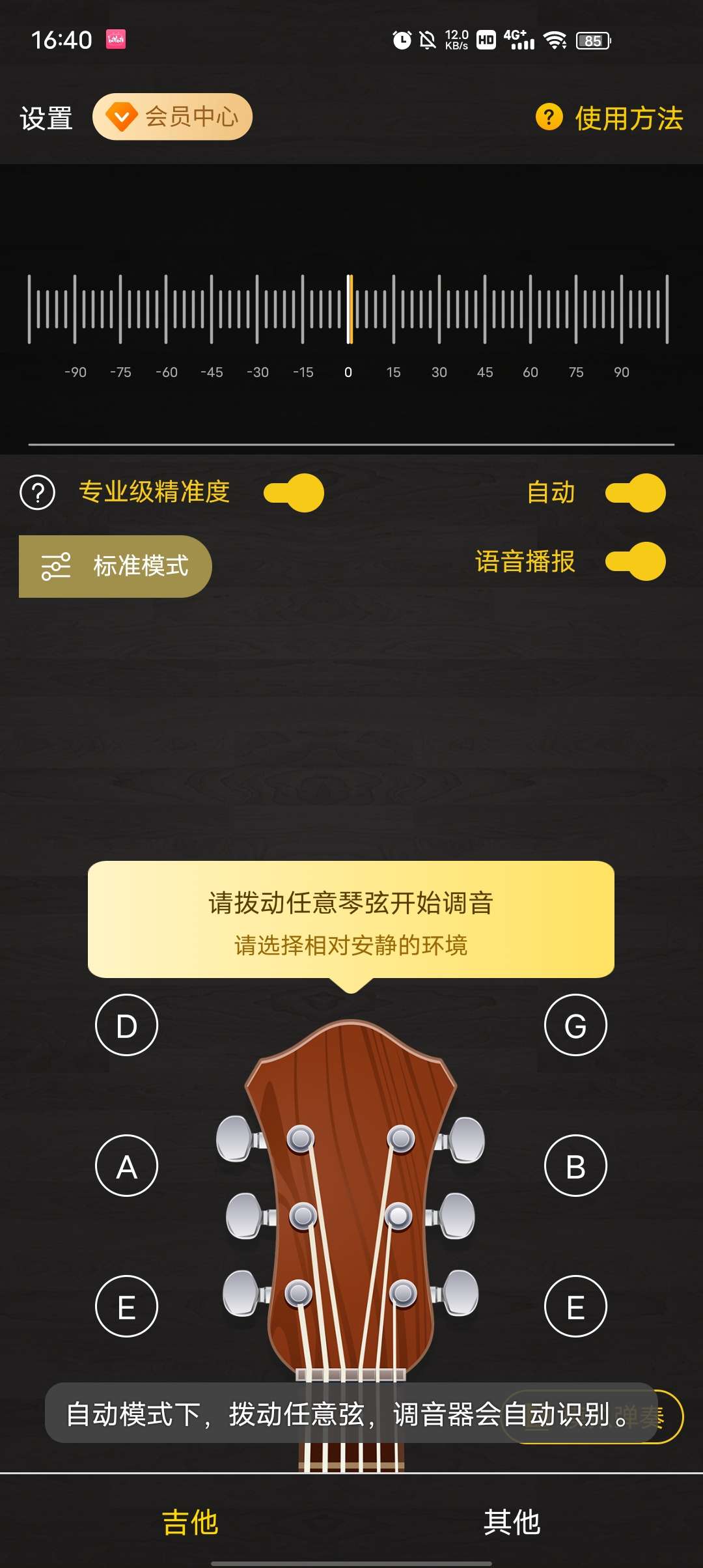
Task: Select the low E string on left
Action: pyautogui.click(x=126, y=1306)
